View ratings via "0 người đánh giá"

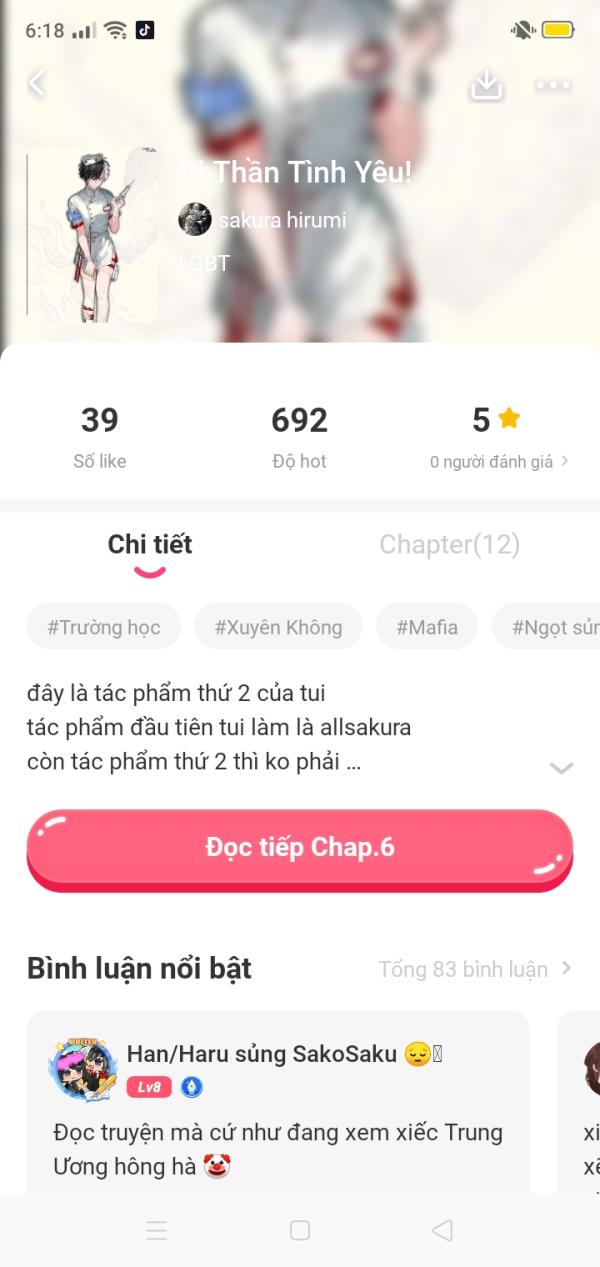(x=499, y=461)
